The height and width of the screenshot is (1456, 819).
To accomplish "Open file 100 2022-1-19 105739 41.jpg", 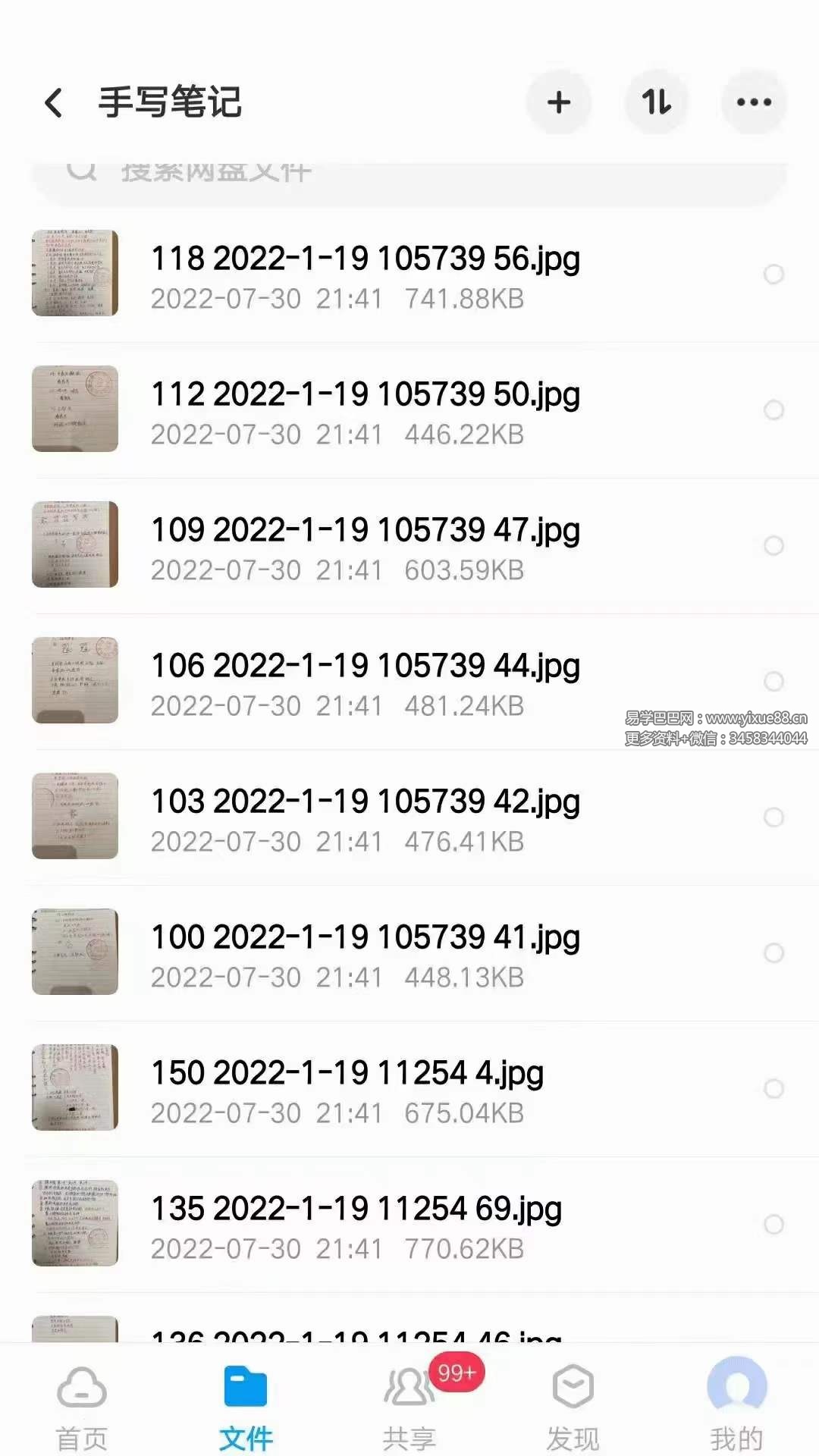I will click(x=366, y=952).
